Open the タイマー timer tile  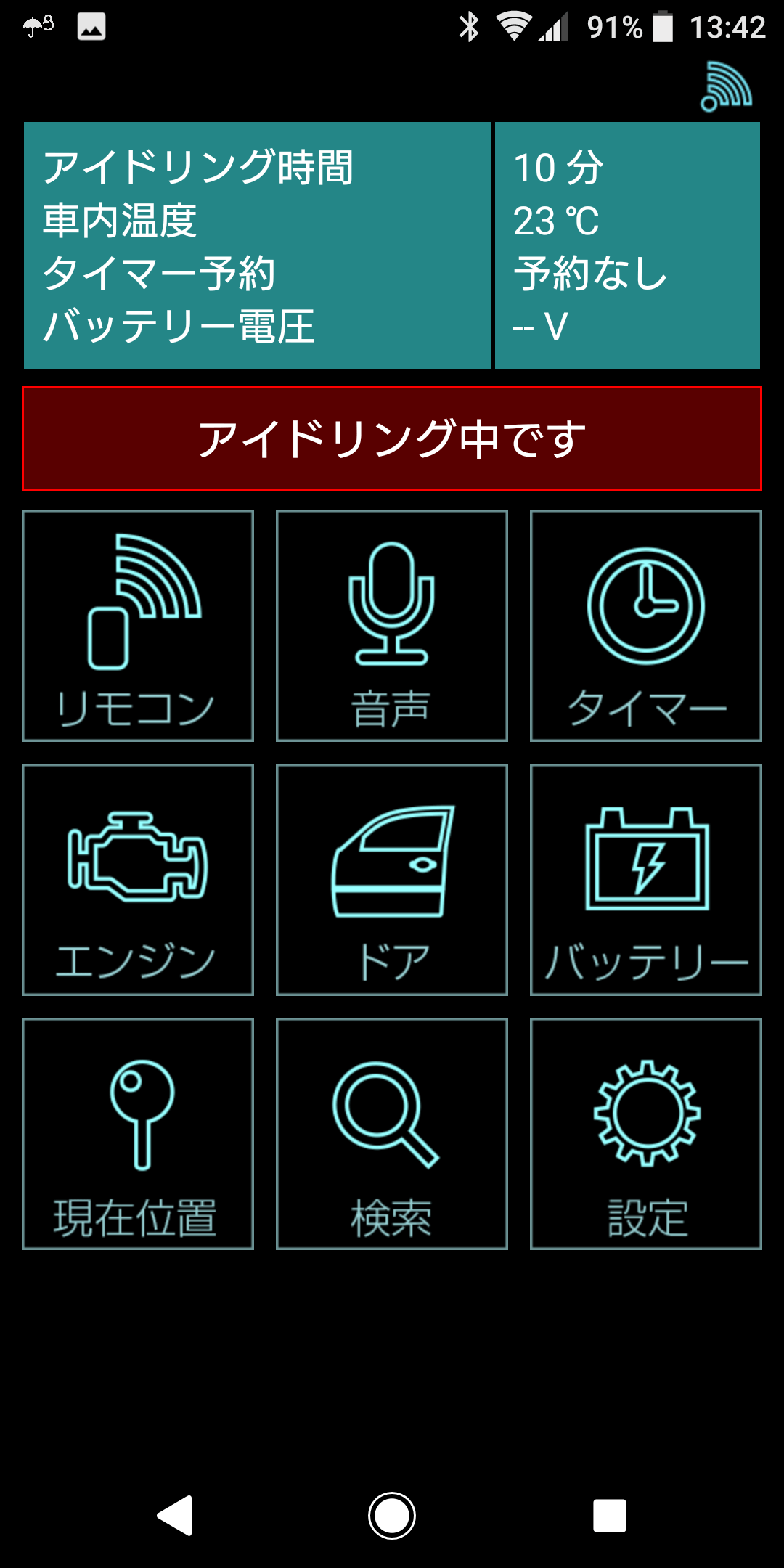pyautogui.click(x=646, y=626)
